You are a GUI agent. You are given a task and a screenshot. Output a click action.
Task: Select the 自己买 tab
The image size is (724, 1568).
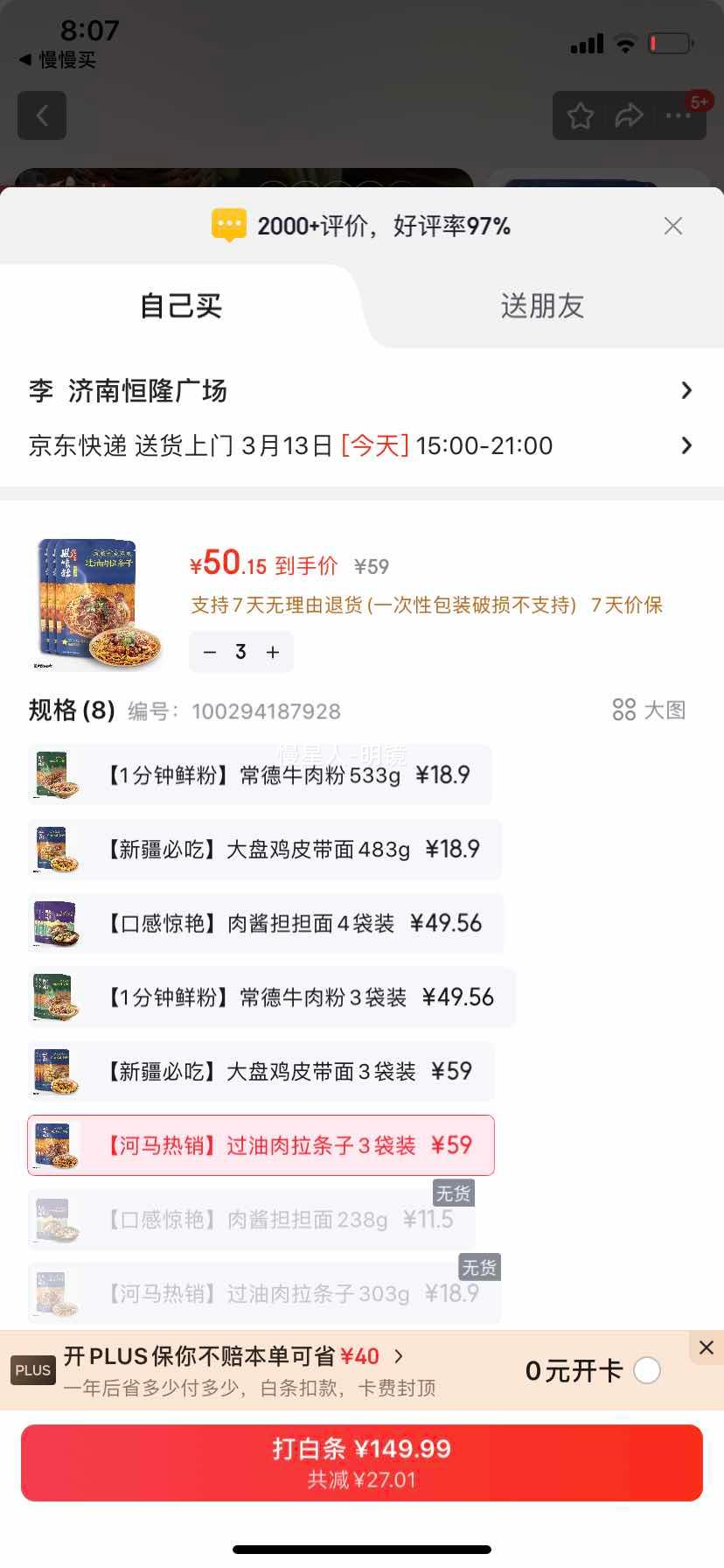pos(181,306)
